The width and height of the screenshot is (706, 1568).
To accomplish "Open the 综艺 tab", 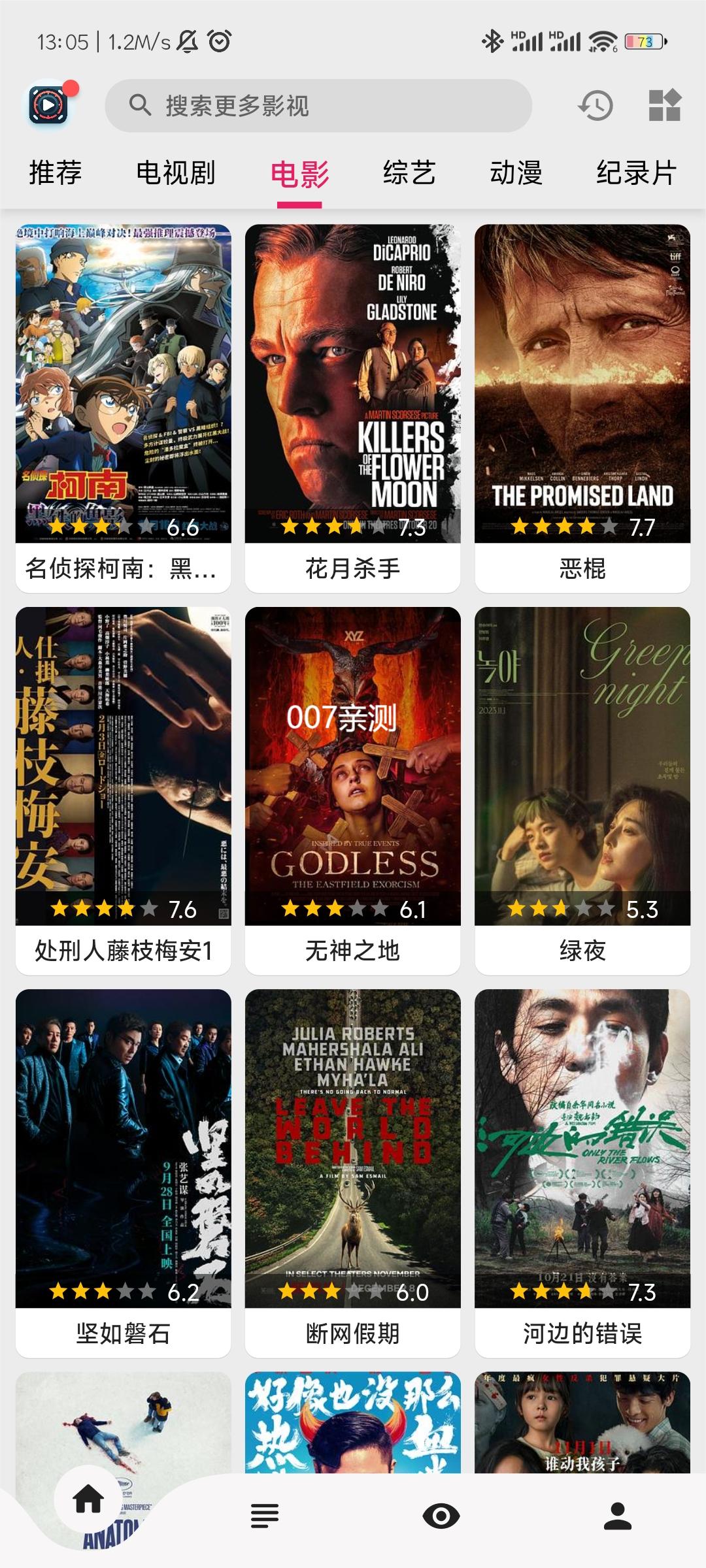I will (410, 172).
